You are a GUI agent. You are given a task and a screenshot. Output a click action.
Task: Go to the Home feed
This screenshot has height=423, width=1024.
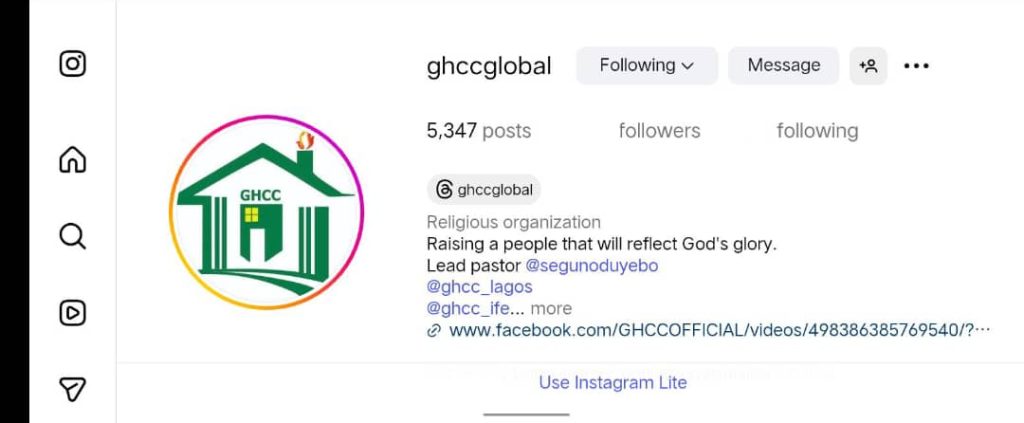pyautogui.click(x=72, y=160)
